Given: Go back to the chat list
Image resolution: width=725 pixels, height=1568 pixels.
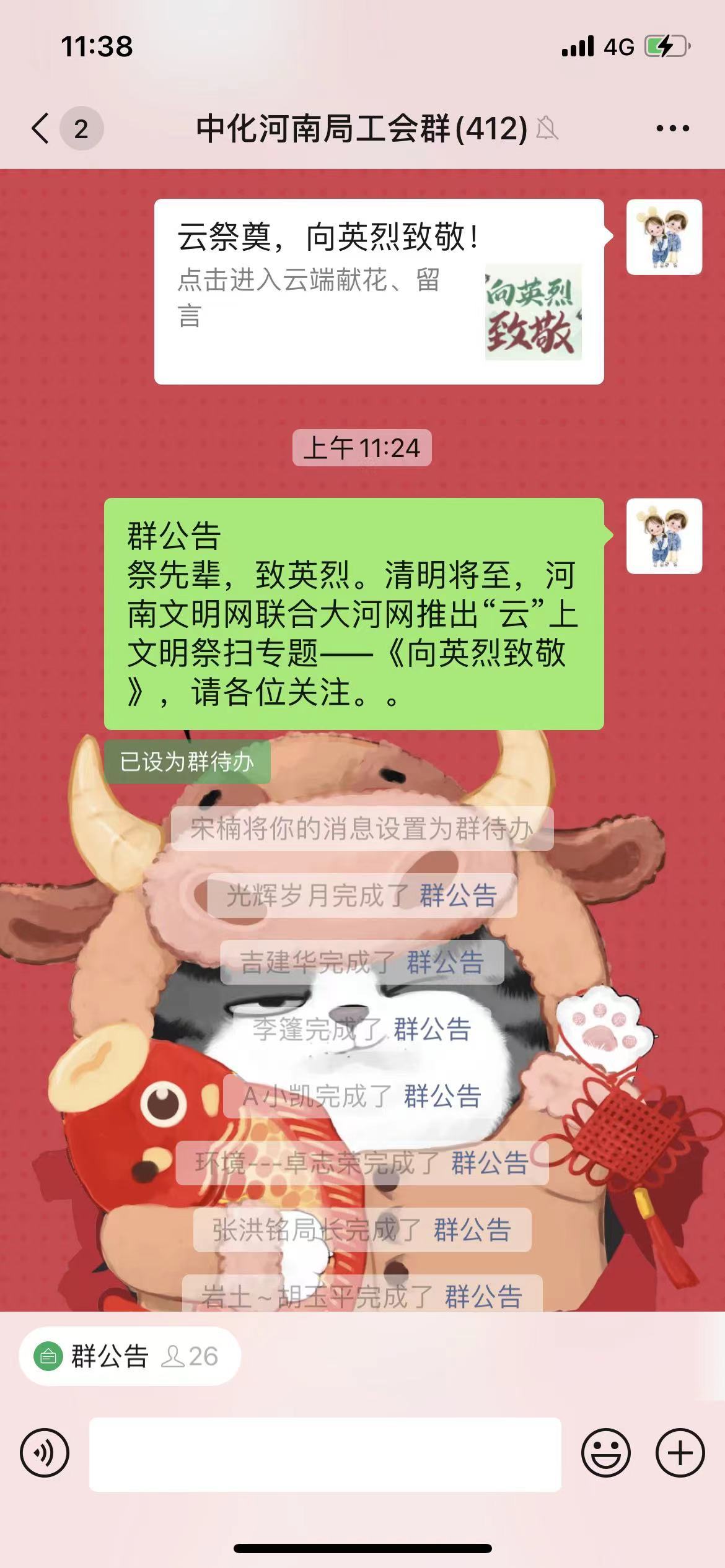Looking at the screenshot, I should click(x=41, y=129).
